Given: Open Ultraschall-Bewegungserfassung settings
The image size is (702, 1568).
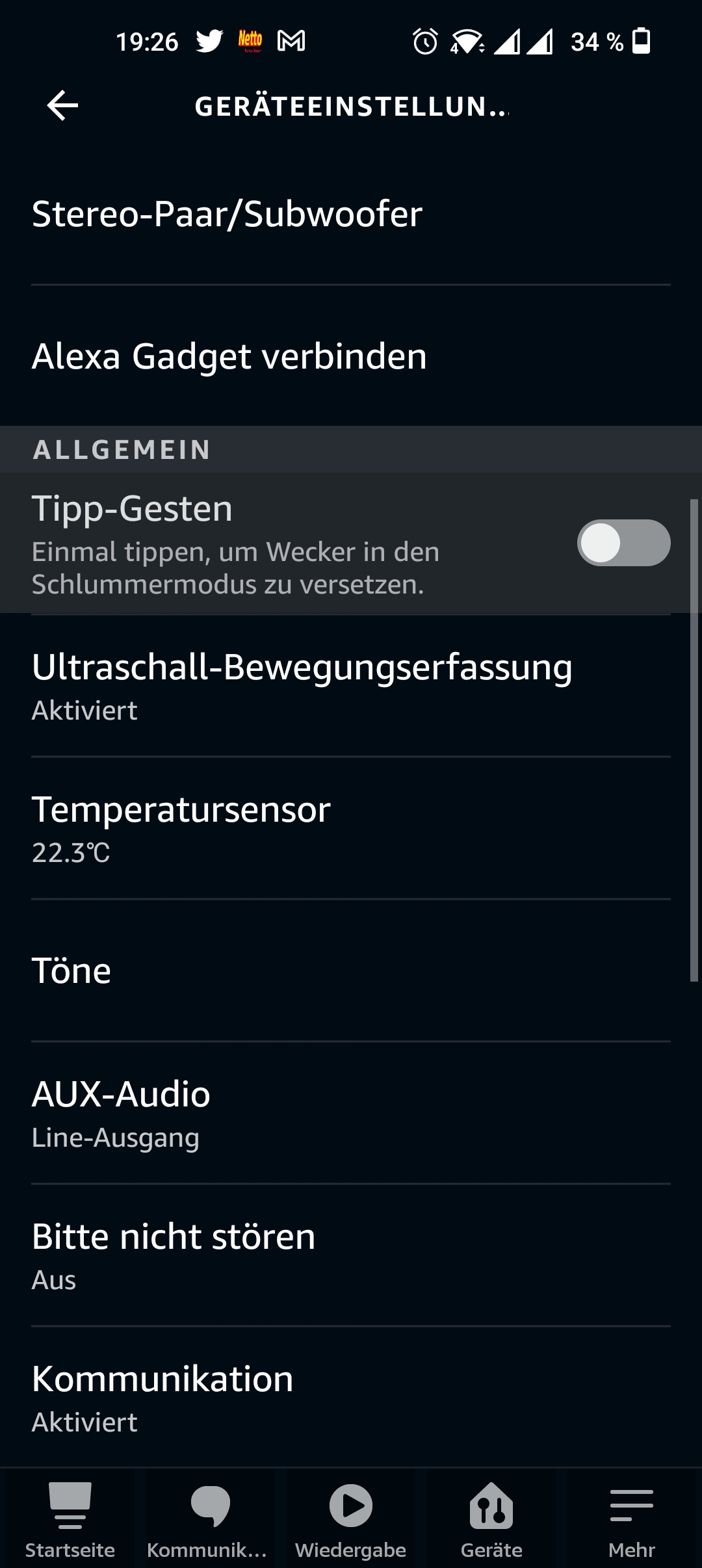Looking at the screenshot, I should (x=351, y=686).
